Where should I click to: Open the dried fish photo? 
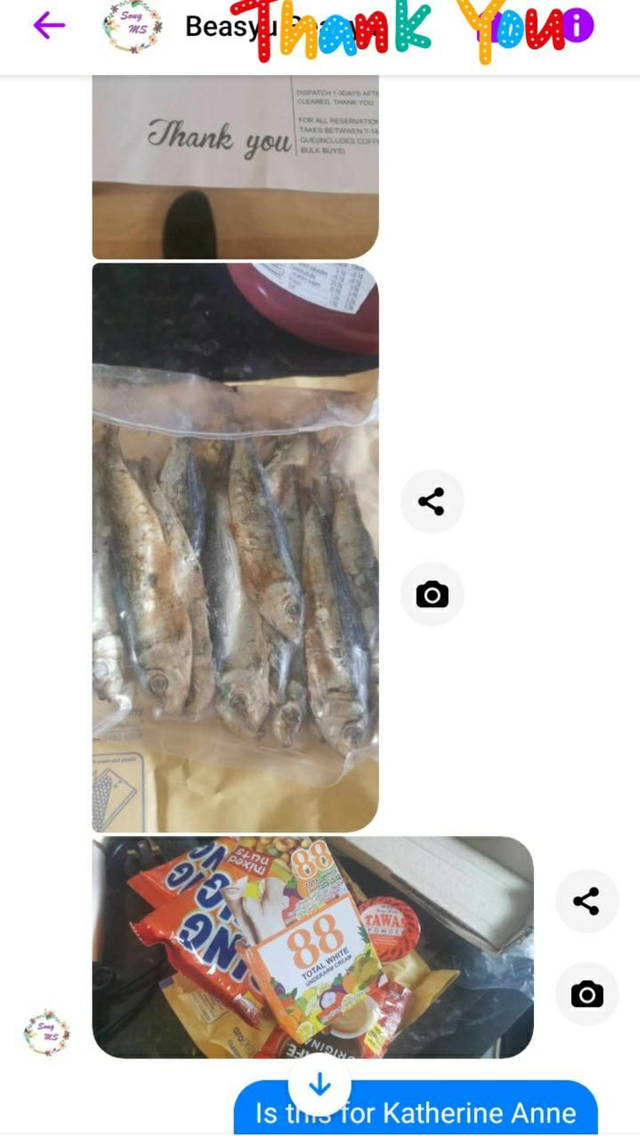coord(235,547)
